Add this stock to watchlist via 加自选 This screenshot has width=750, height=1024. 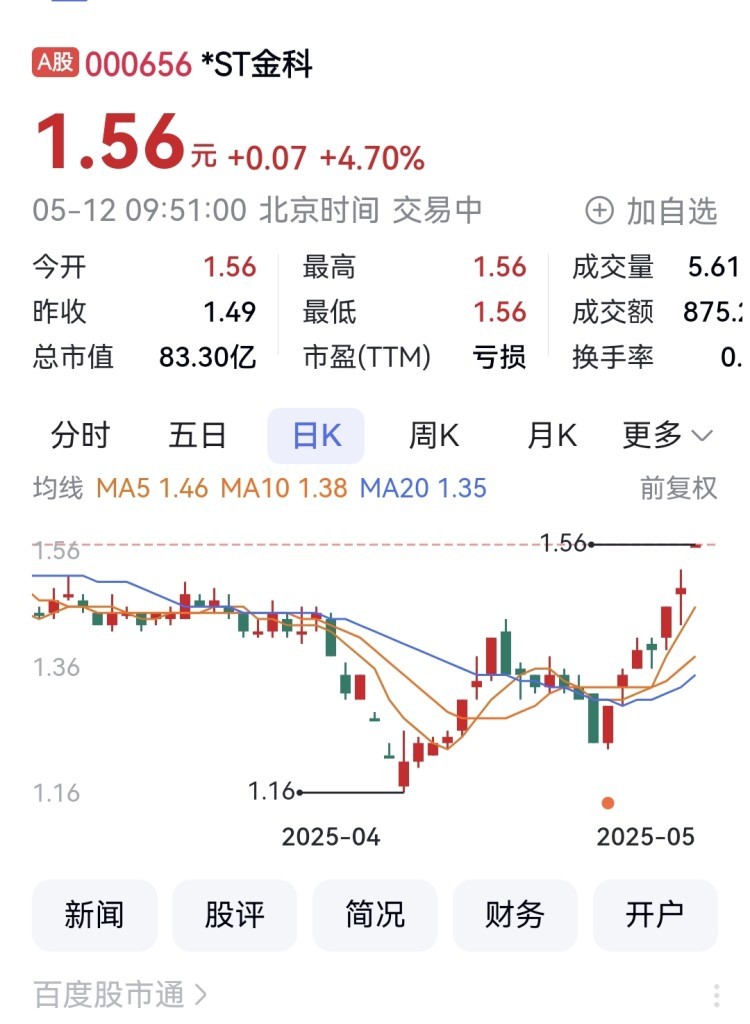(651, 211)
